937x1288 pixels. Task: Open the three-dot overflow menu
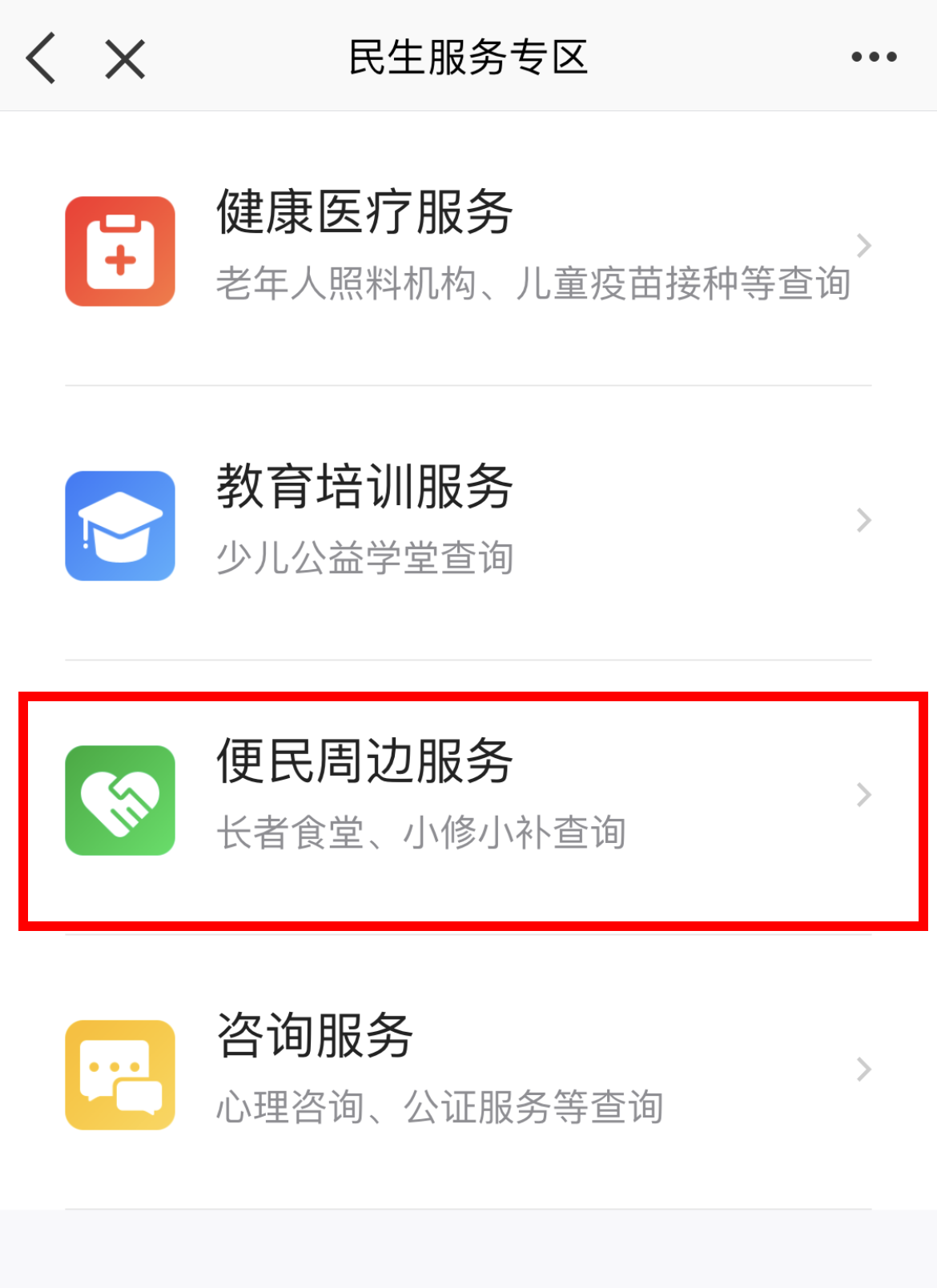click(x=874, y=57)
